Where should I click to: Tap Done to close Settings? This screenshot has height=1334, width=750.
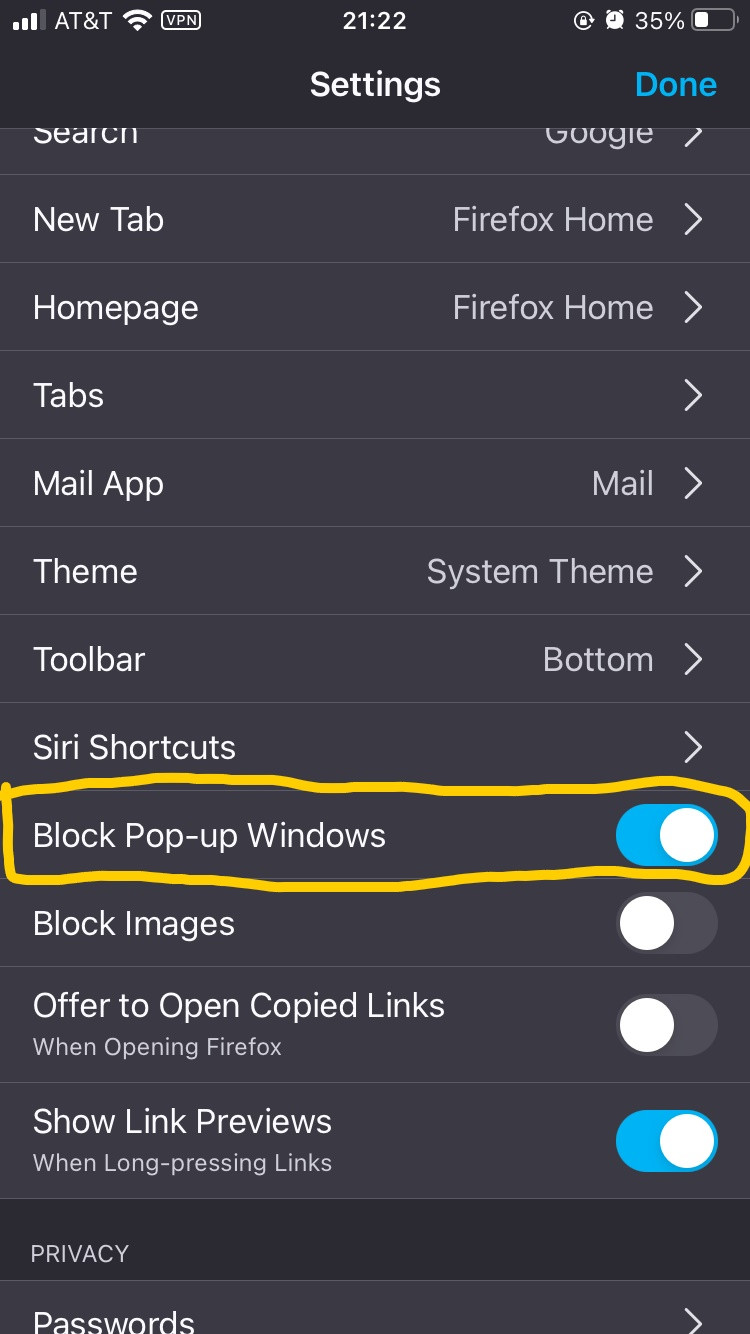pos(675,85)
